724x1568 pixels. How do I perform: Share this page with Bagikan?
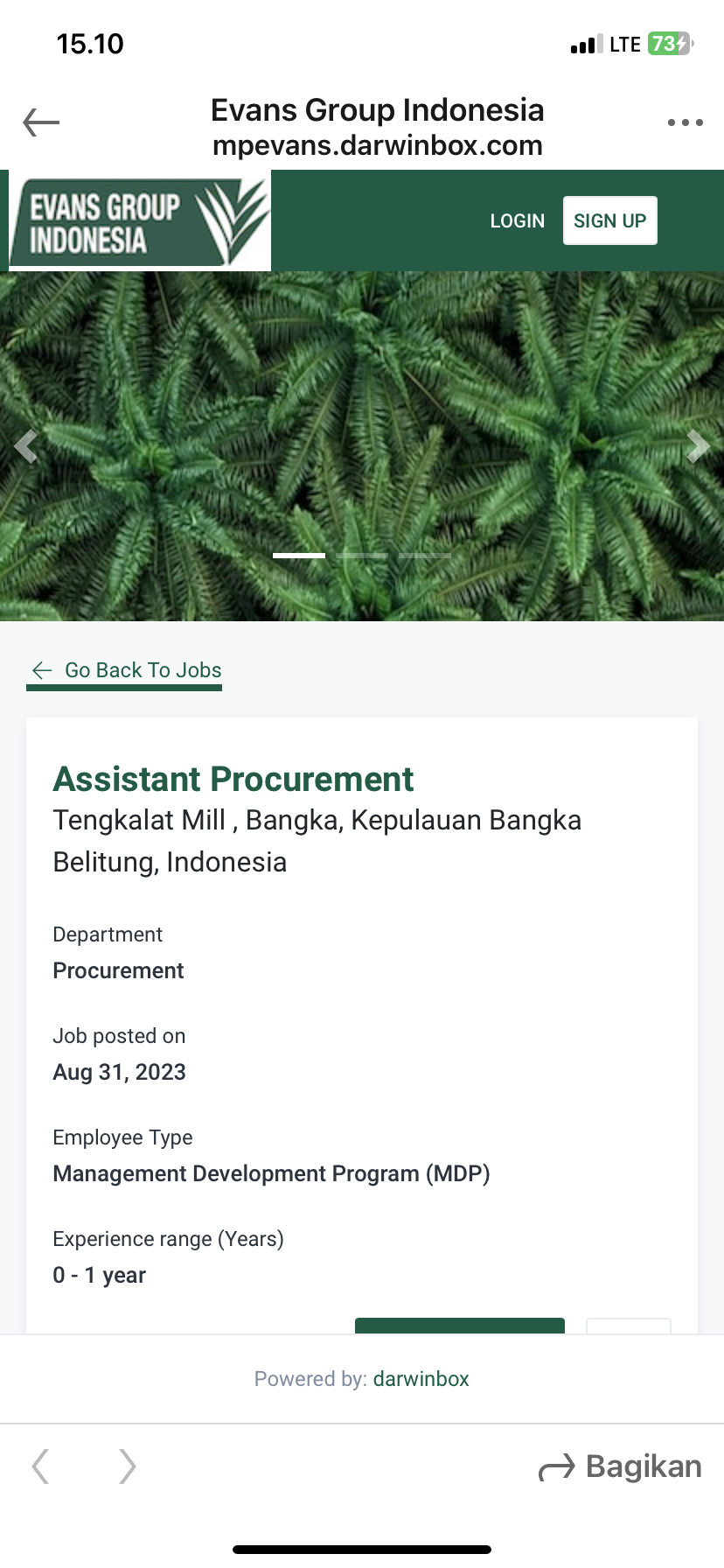click(x=620, y=1466)
